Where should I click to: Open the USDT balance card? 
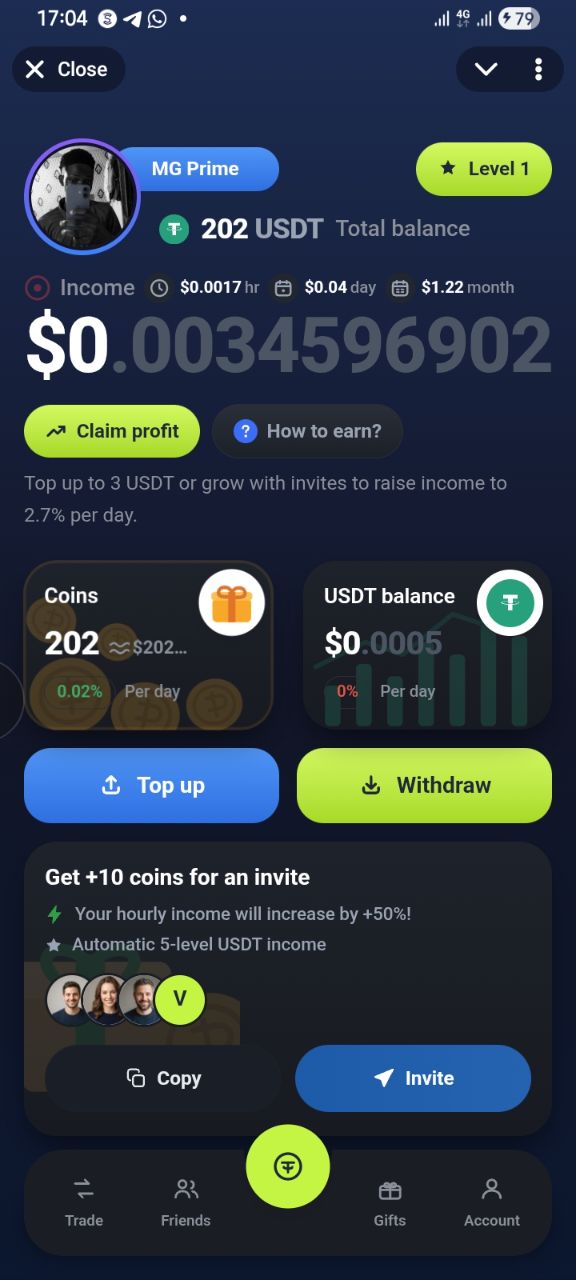[427, 645]
